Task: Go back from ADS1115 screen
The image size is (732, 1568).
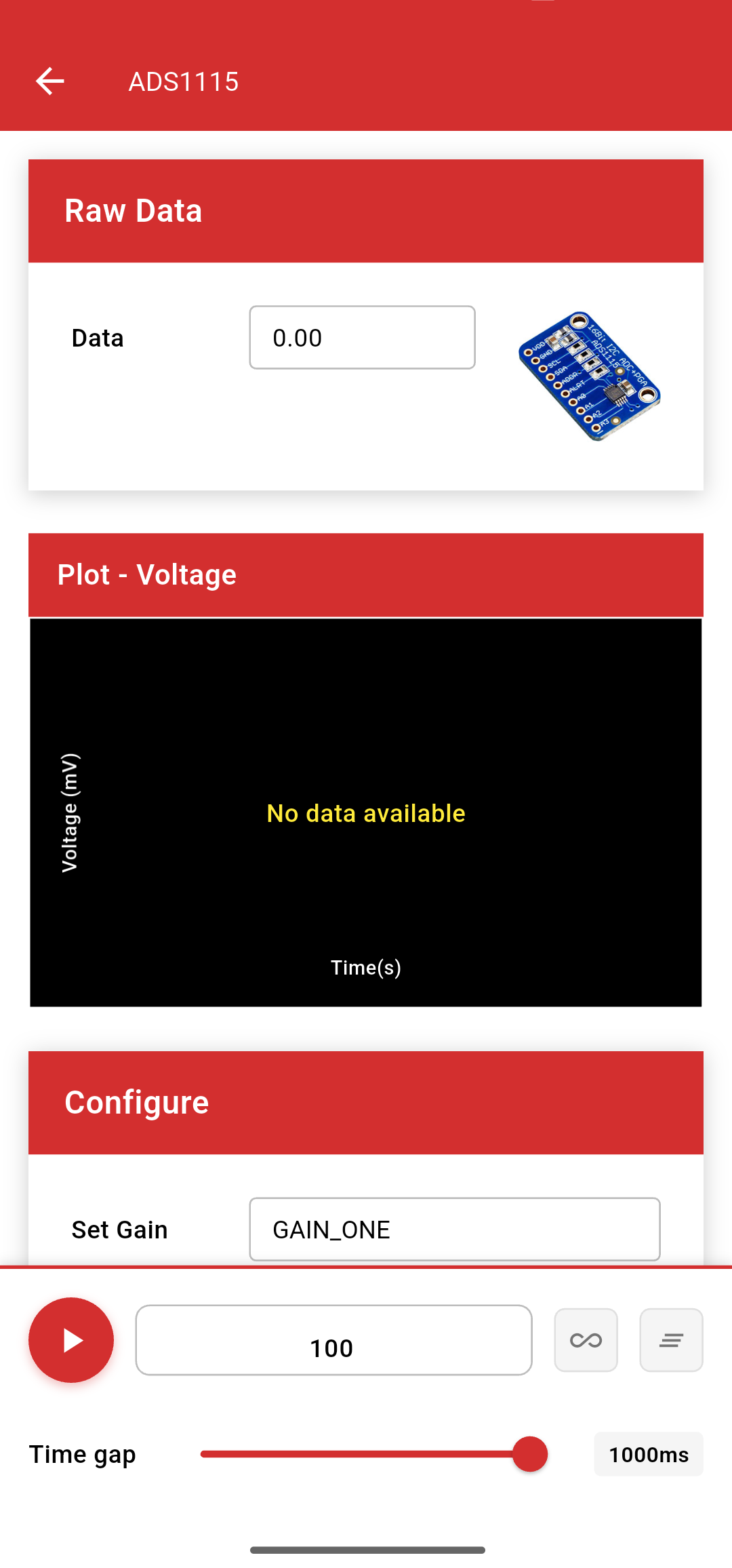Action: (x=49, y=81)
